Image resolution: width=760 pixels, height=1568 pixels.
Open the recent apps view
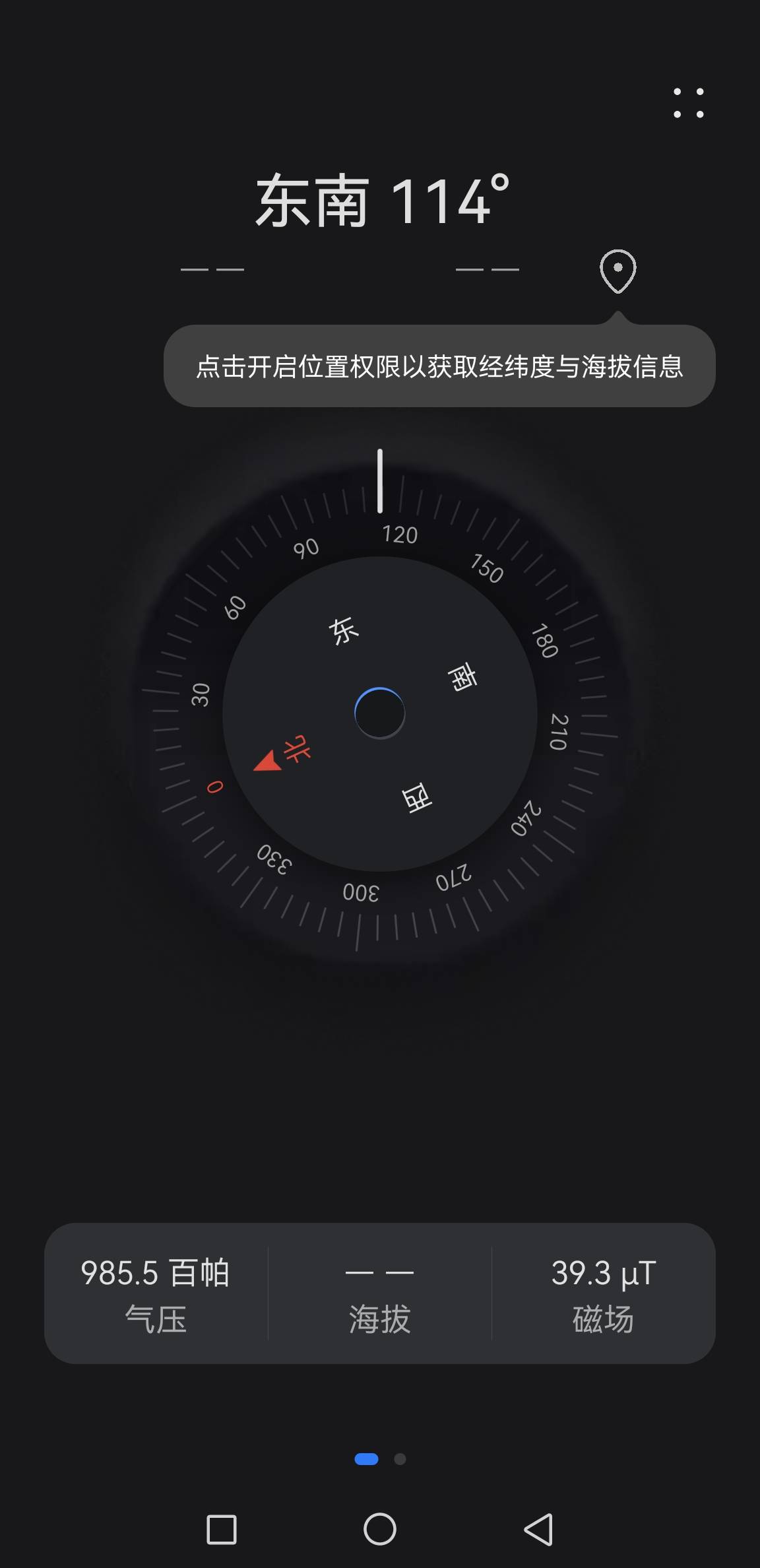[222, 1529]
